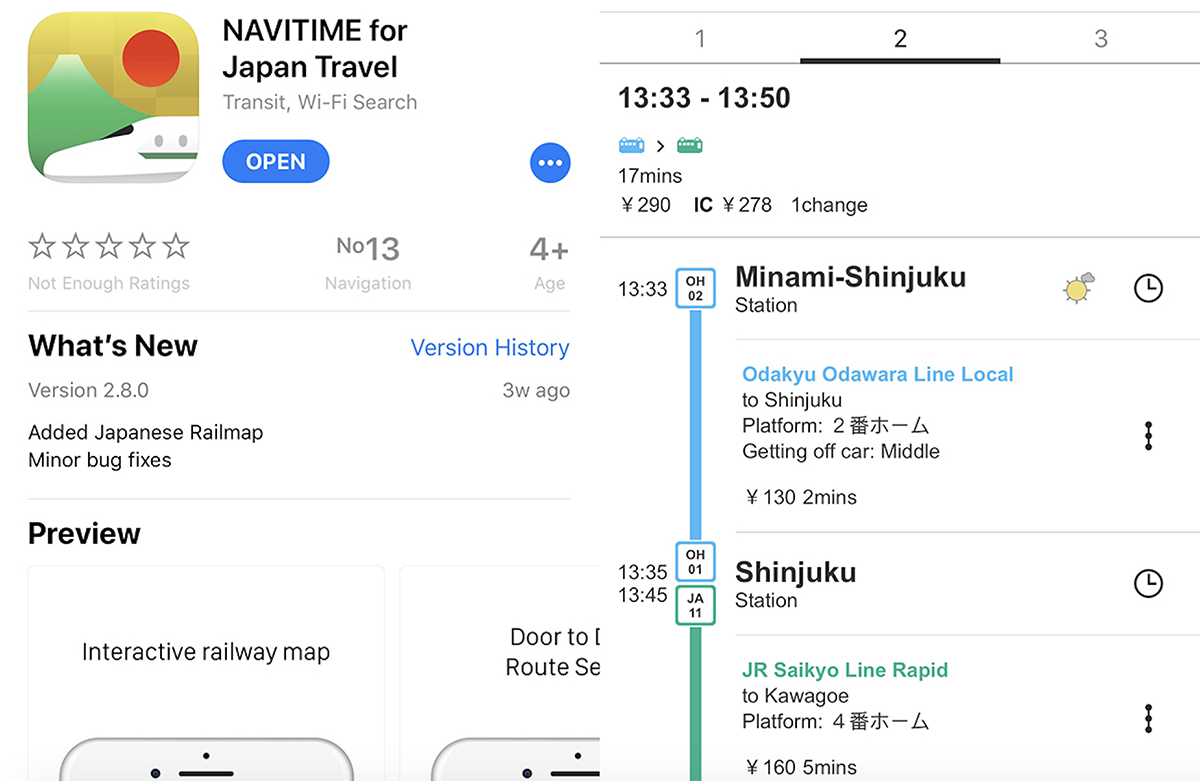Open the blue more options button

[550, 163]
